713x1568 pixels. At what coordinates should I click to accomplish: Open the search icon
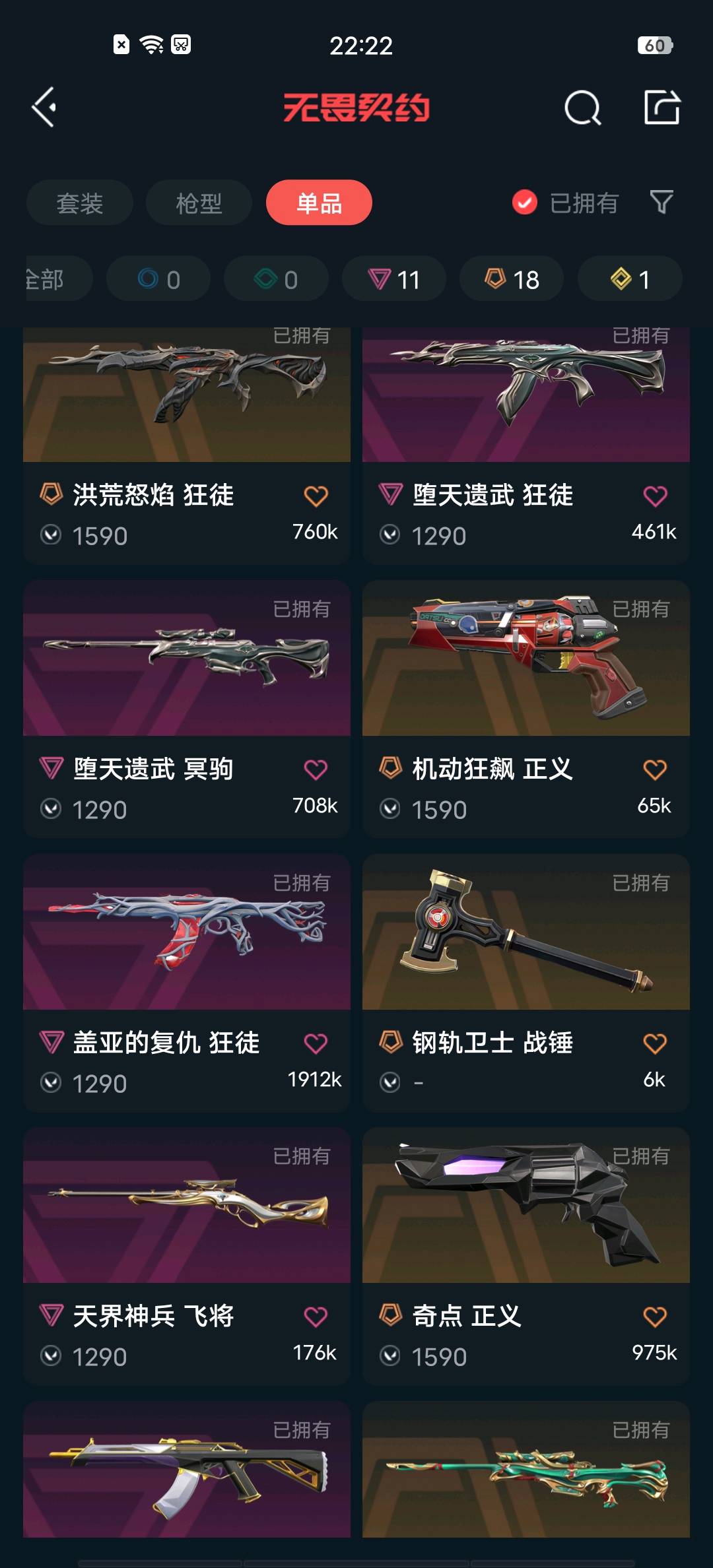[x=582, y=108]
